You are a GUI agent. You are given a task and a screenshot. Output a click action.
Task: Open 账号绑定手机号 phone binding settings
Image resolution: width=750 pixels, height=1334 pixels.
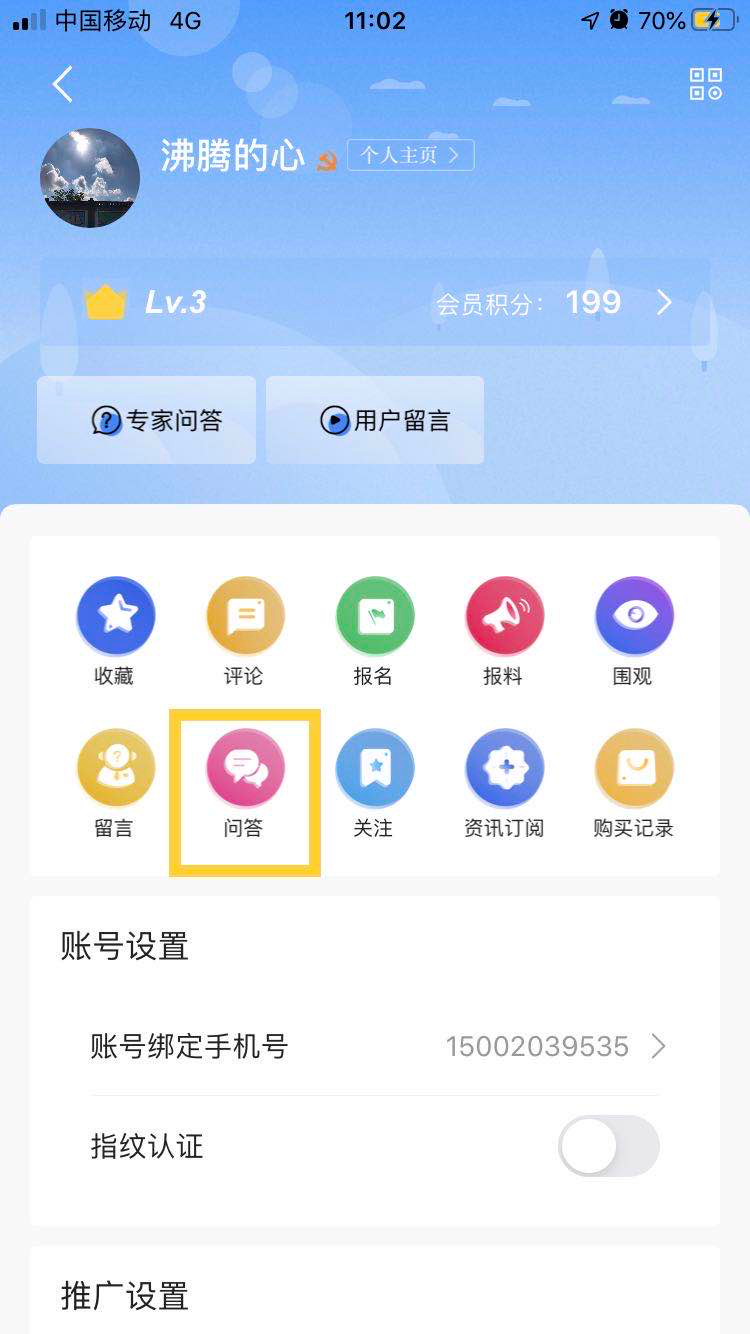pyautogui.click(x=375, y=1047)
